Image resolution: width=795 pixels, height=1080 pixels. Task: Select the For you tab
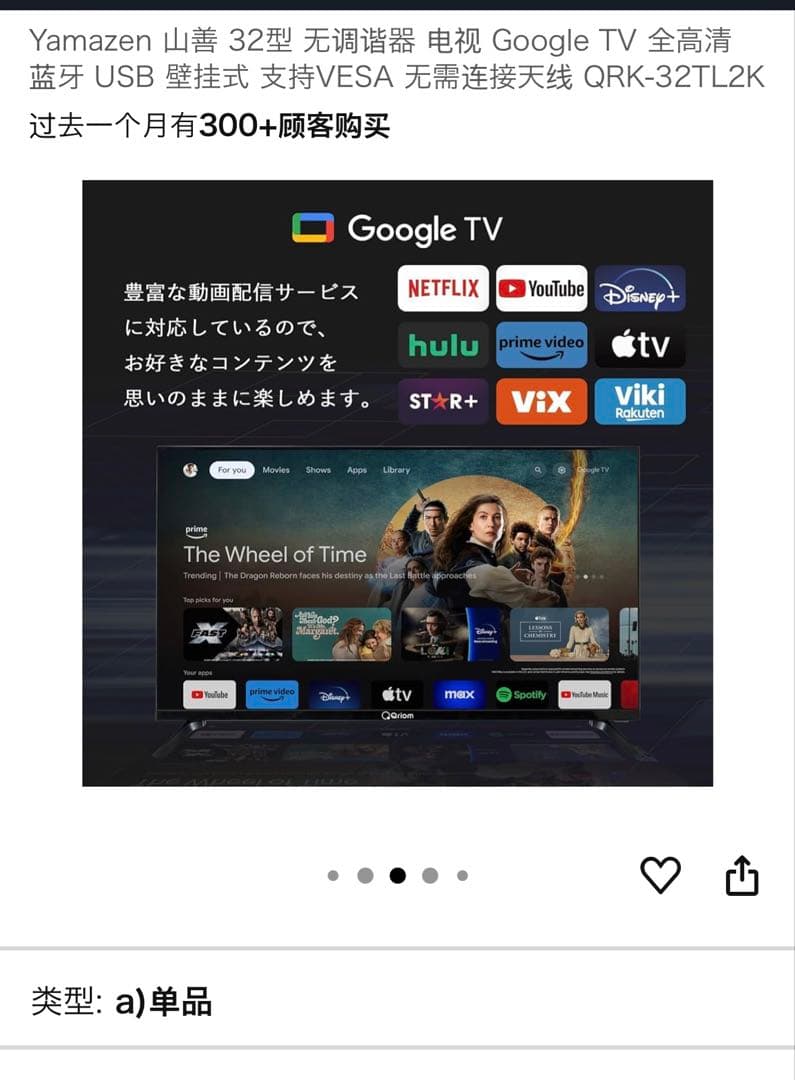click(231, 469)
